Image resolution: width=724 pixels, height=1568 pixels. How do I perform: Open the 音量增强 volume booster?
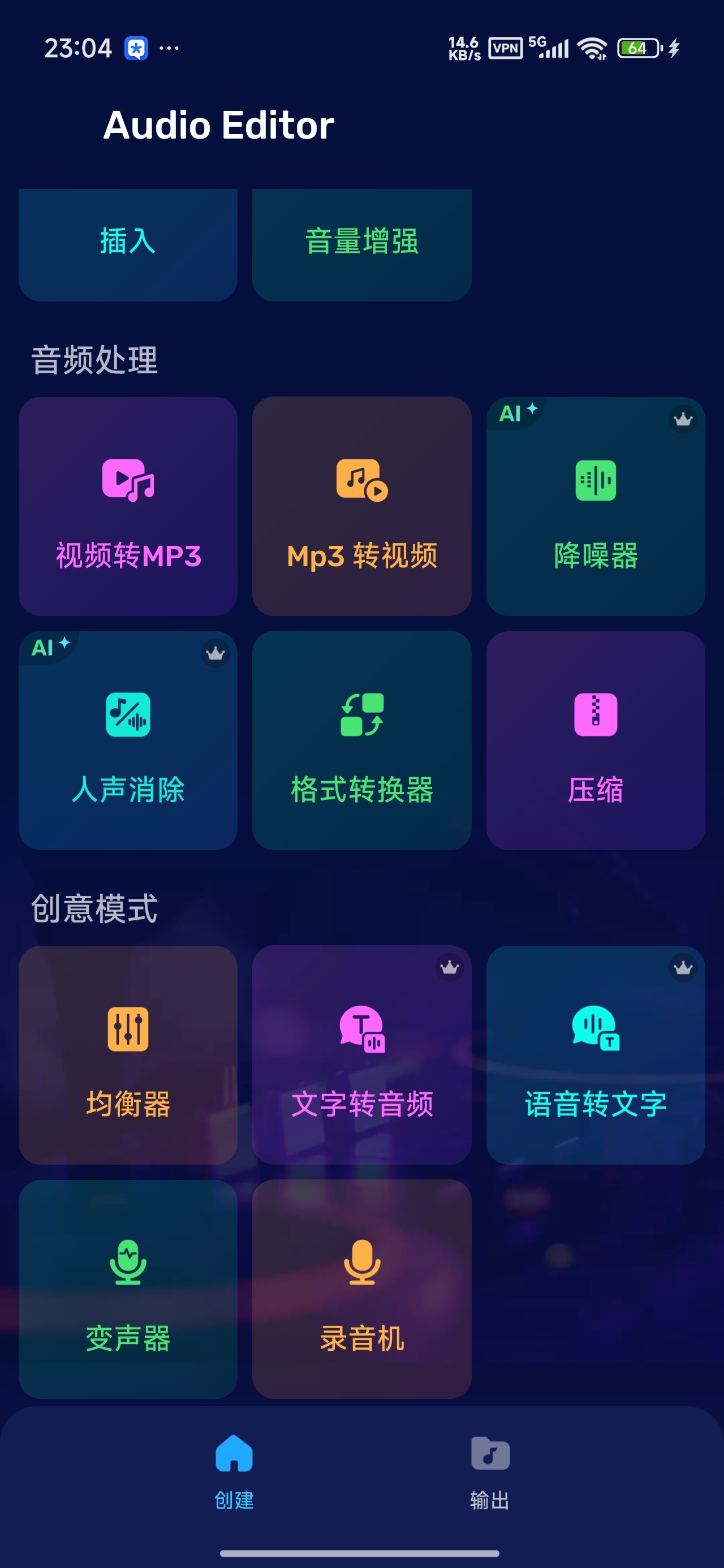361,245
